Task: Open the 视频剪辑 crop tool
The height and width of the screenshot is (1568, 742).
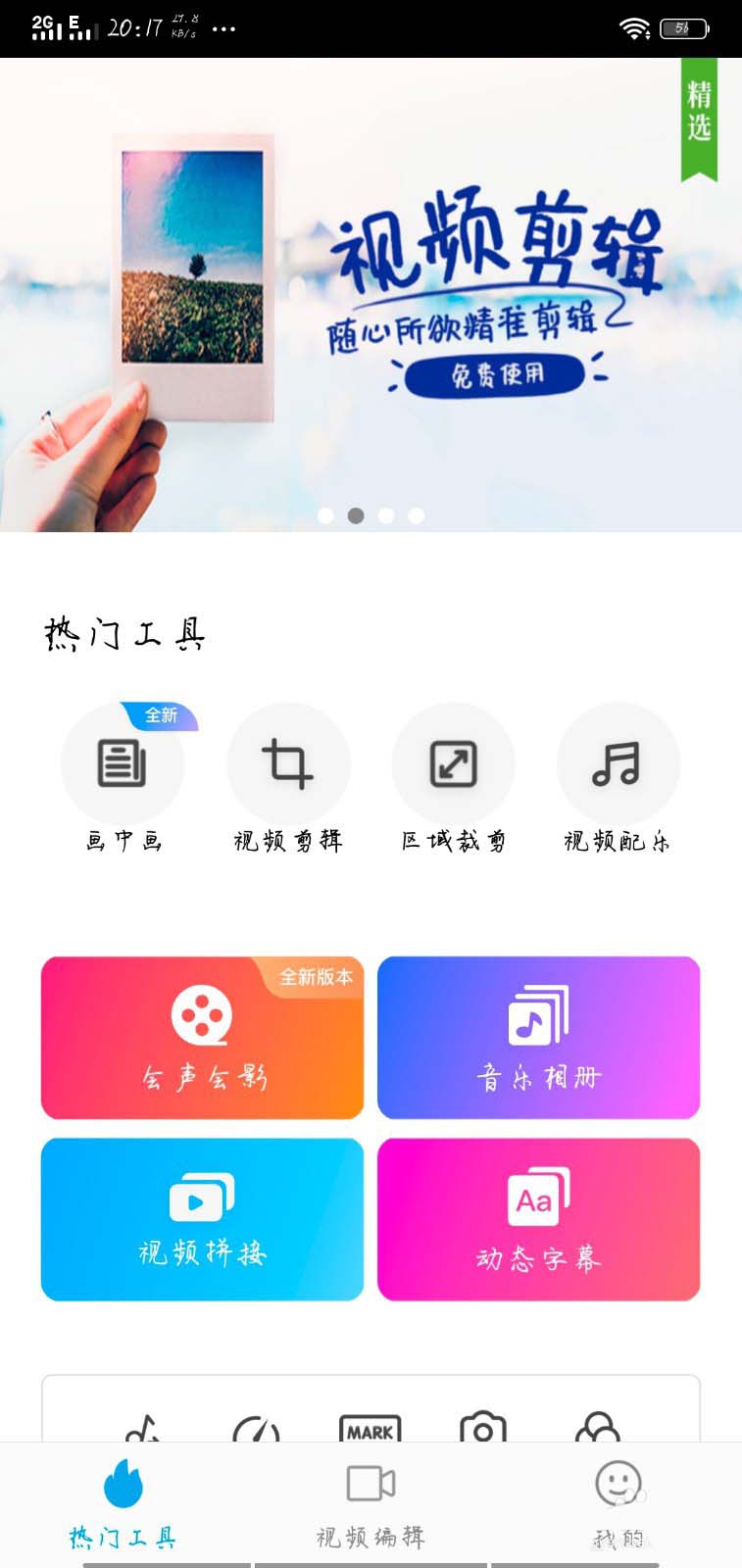Action: [x=287, y=764]
